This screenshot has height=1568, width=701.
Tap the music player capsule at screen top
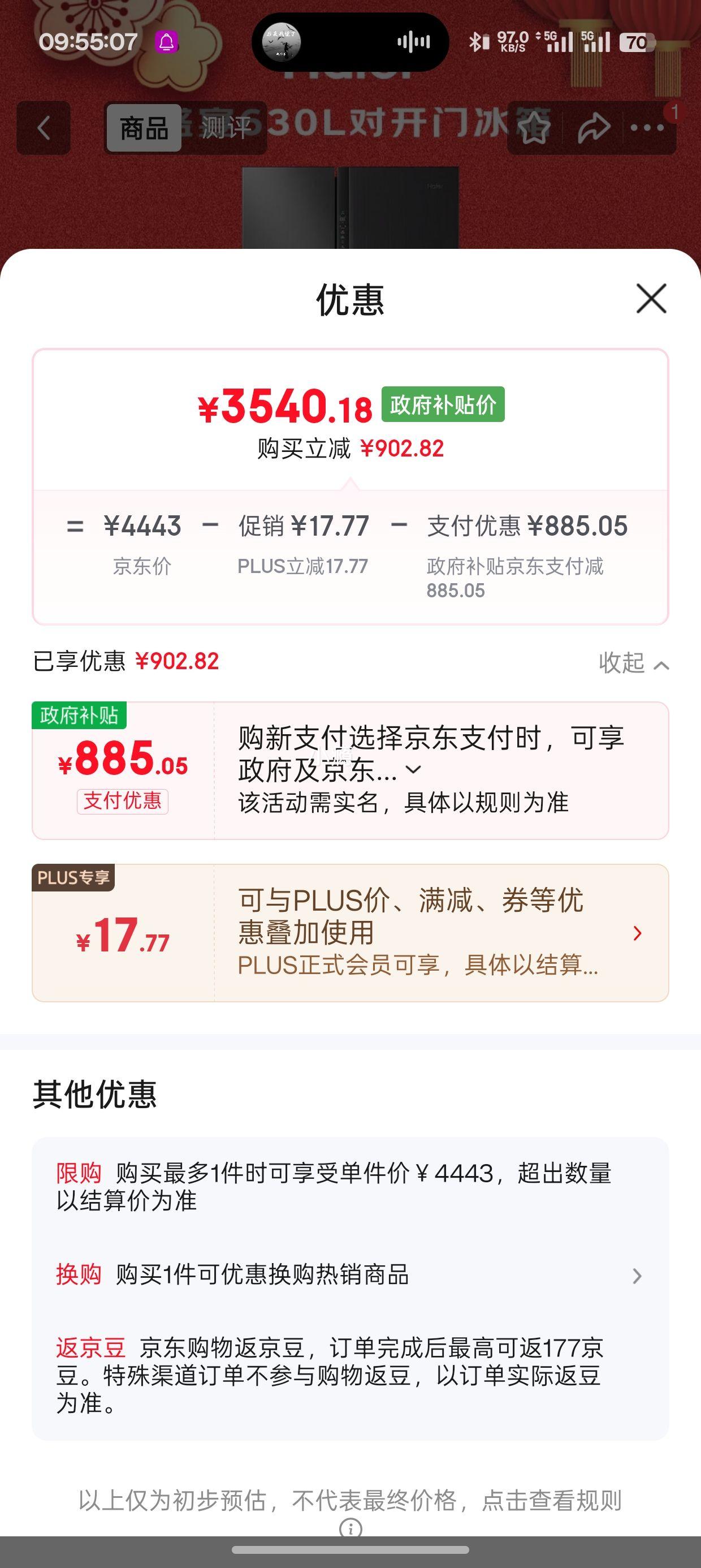coord(350,42)
